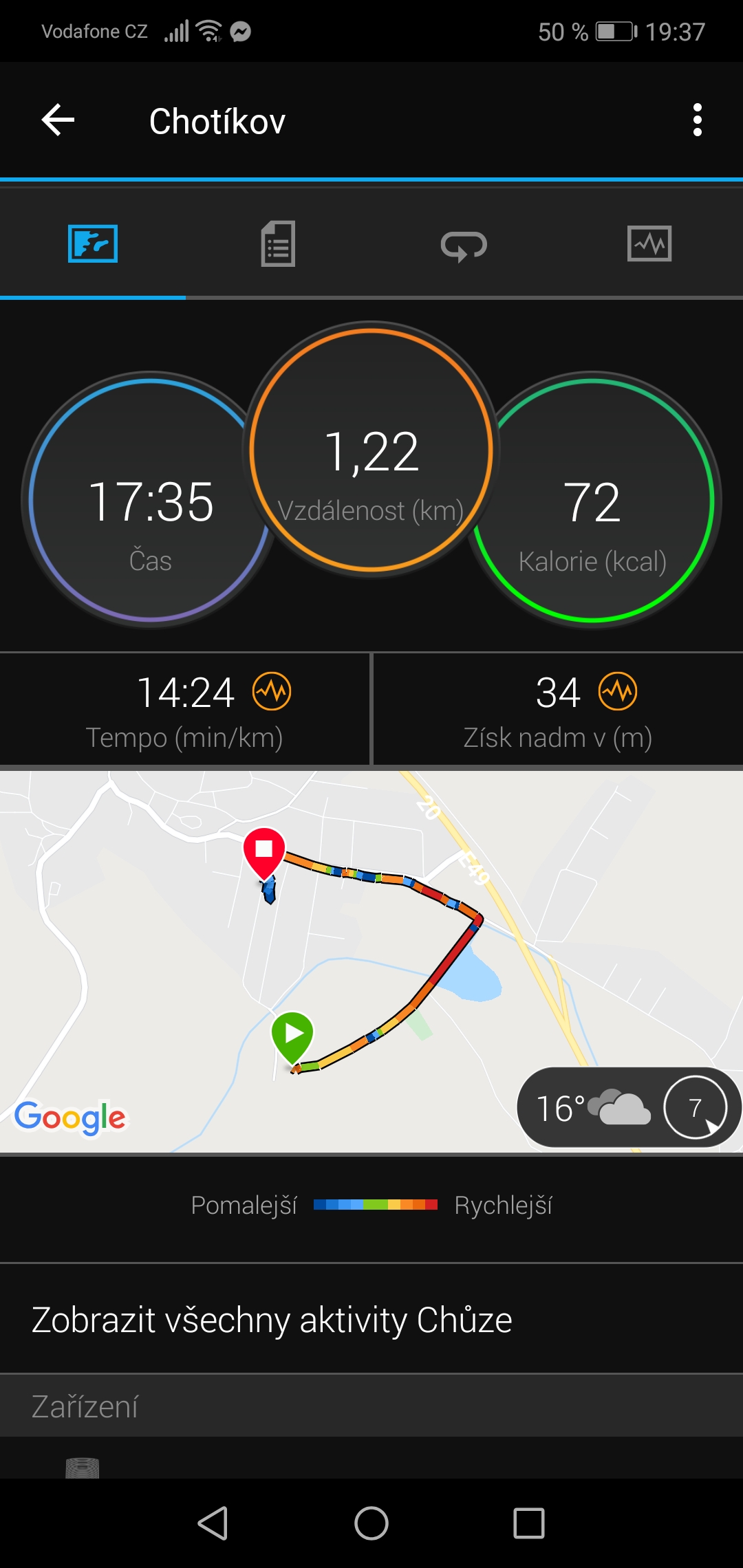Open the Tempo pace chart icon
Image resolution: width=743 pixels, height=1568 pixels.
pyautogui.click(x=272, y=691)
